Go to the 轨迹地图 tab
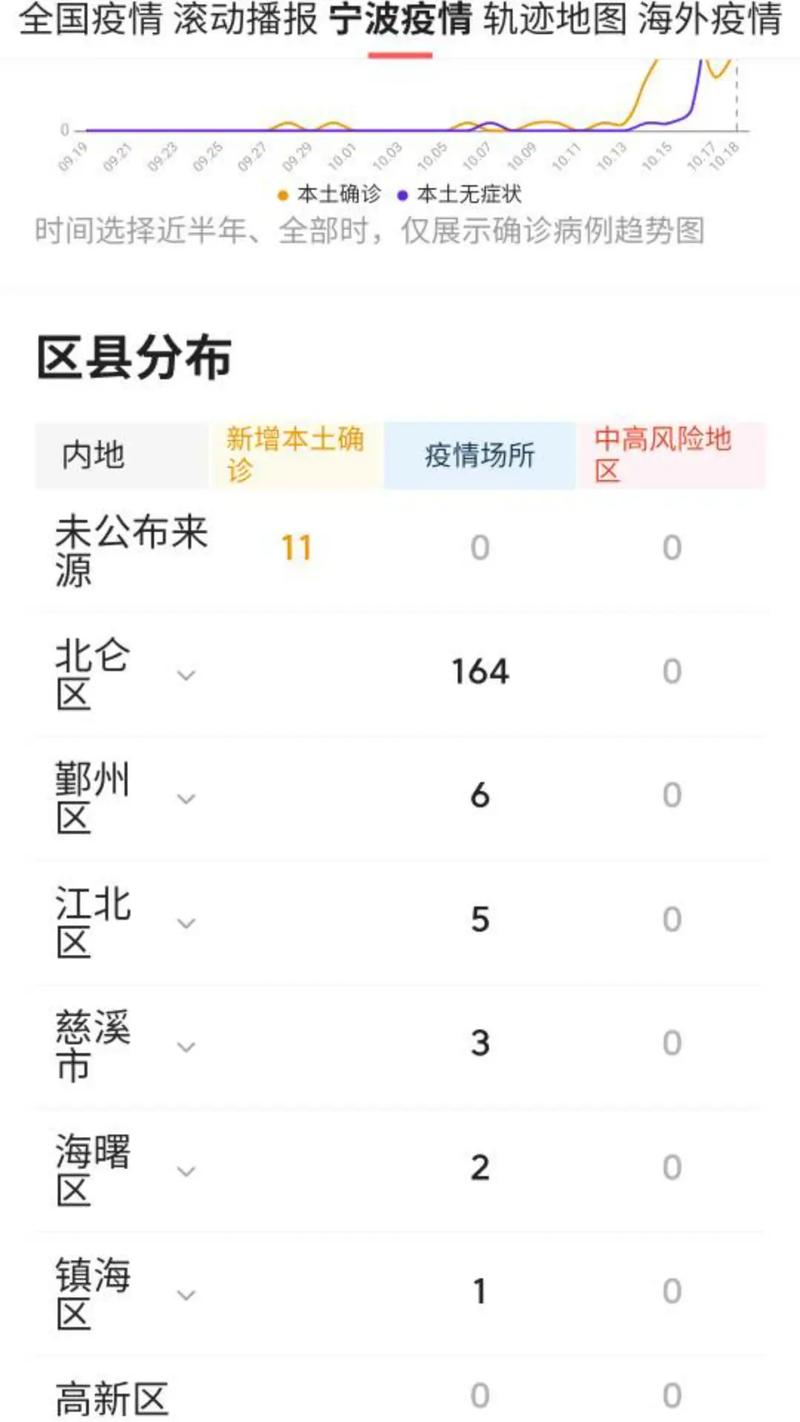 (x=554, y=20)
